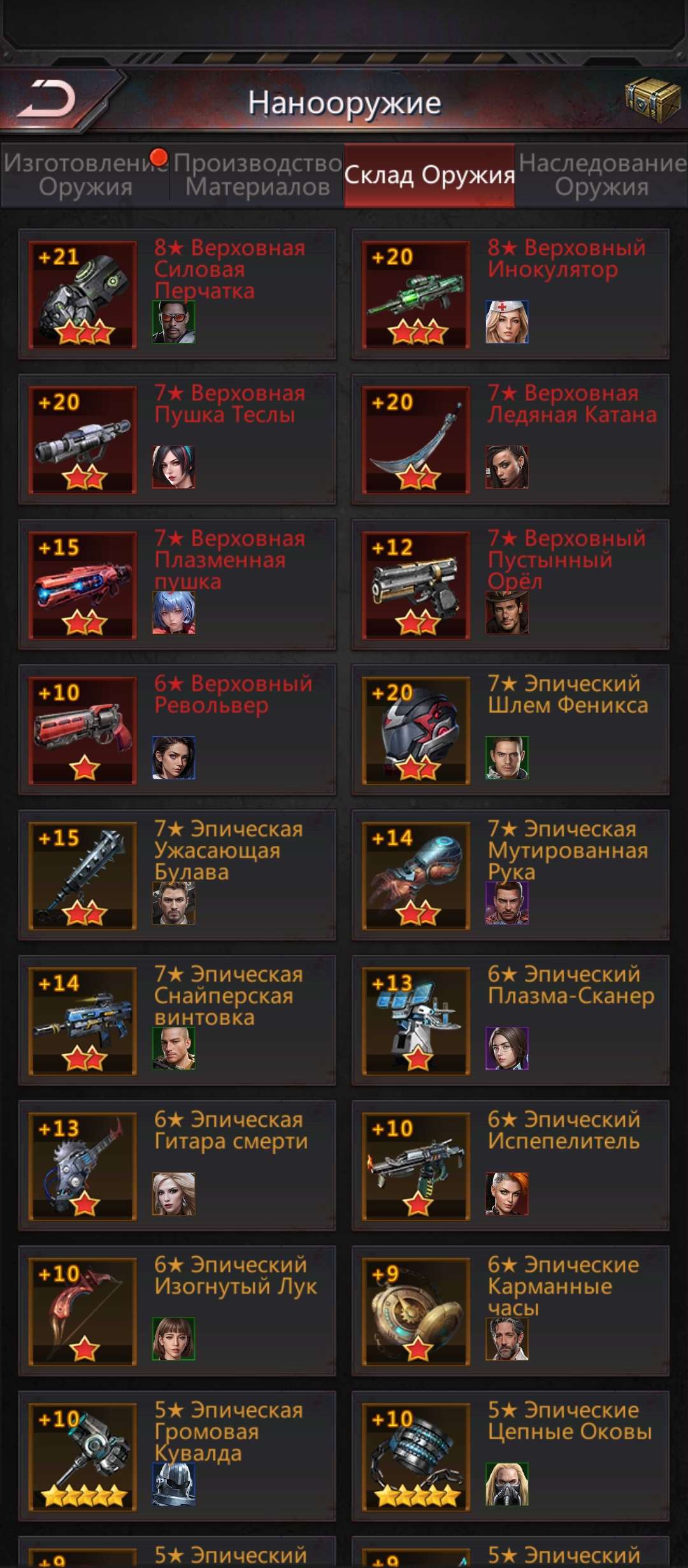Select the Склад Оружия tab
This screenshot has width=688, height=1568.
coord(429,175)
